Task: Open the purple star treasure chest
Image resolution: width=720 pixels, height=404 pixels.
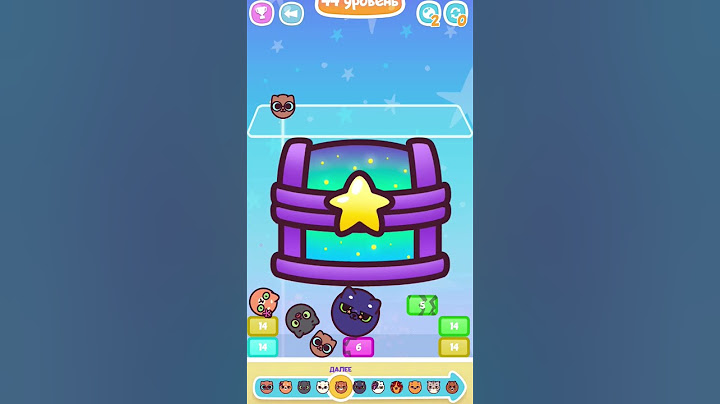Action: coord(360,210)
